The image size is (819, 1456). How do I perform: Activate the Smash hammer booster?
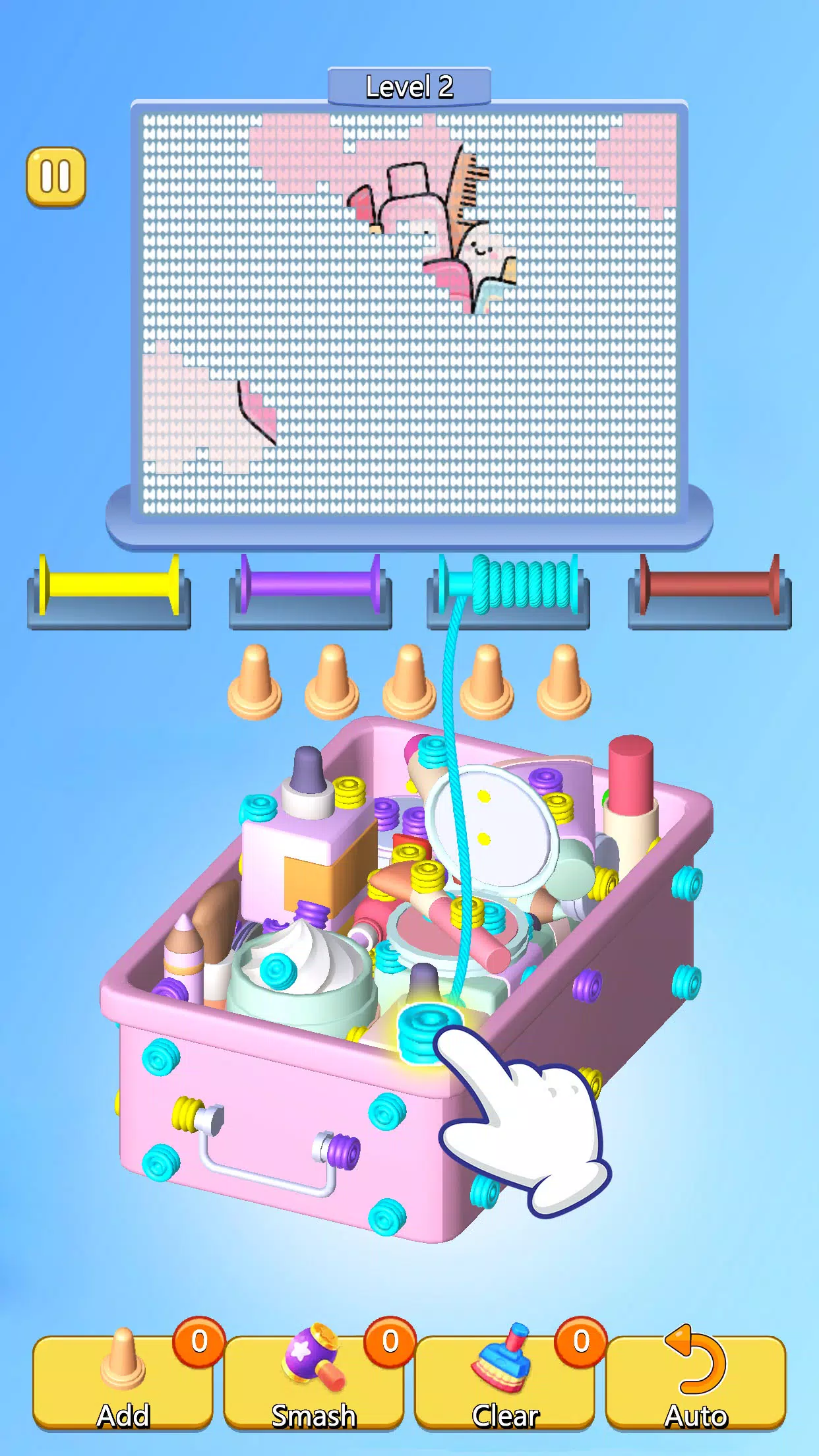314,1381
